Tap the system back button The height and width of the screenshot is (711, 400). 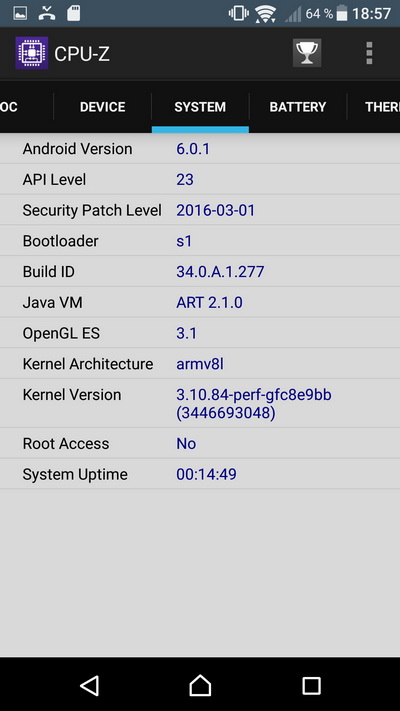click(89, 685)
